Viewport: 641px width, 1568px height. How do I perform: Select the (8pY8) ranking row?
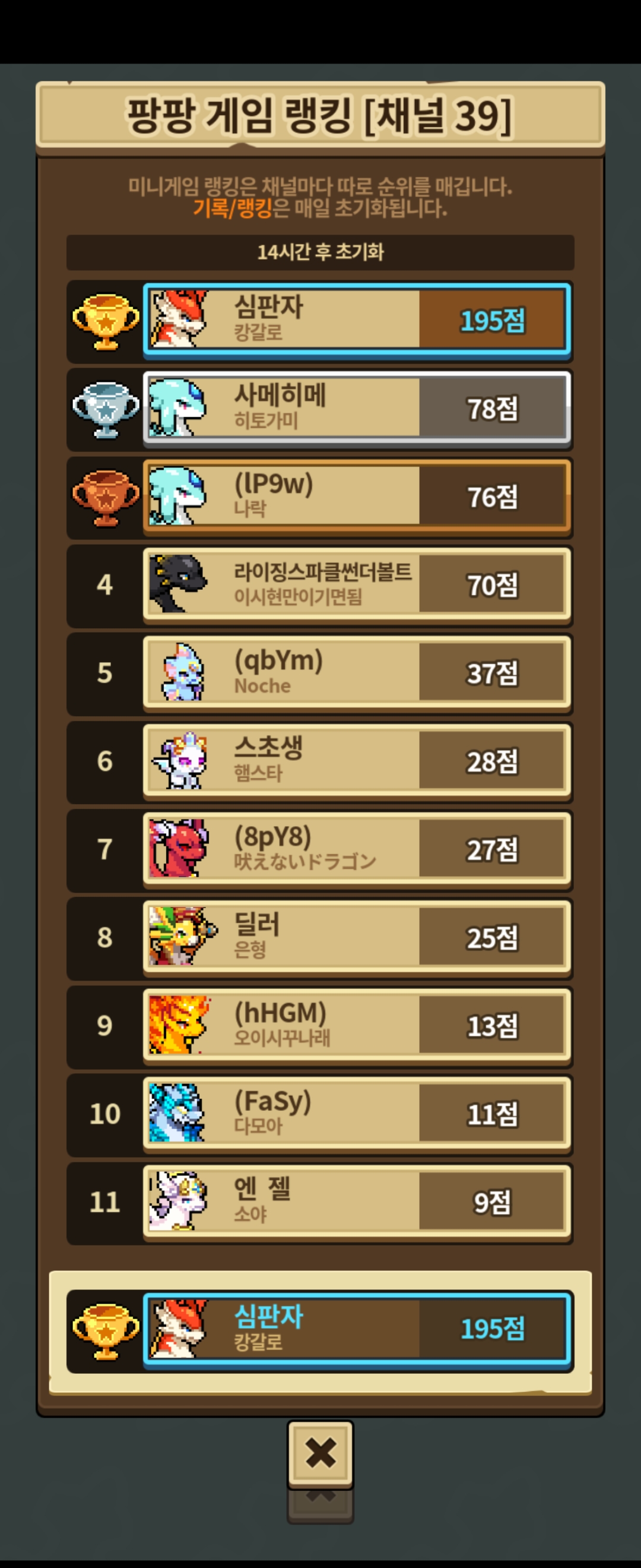click(x=357, y=849)
